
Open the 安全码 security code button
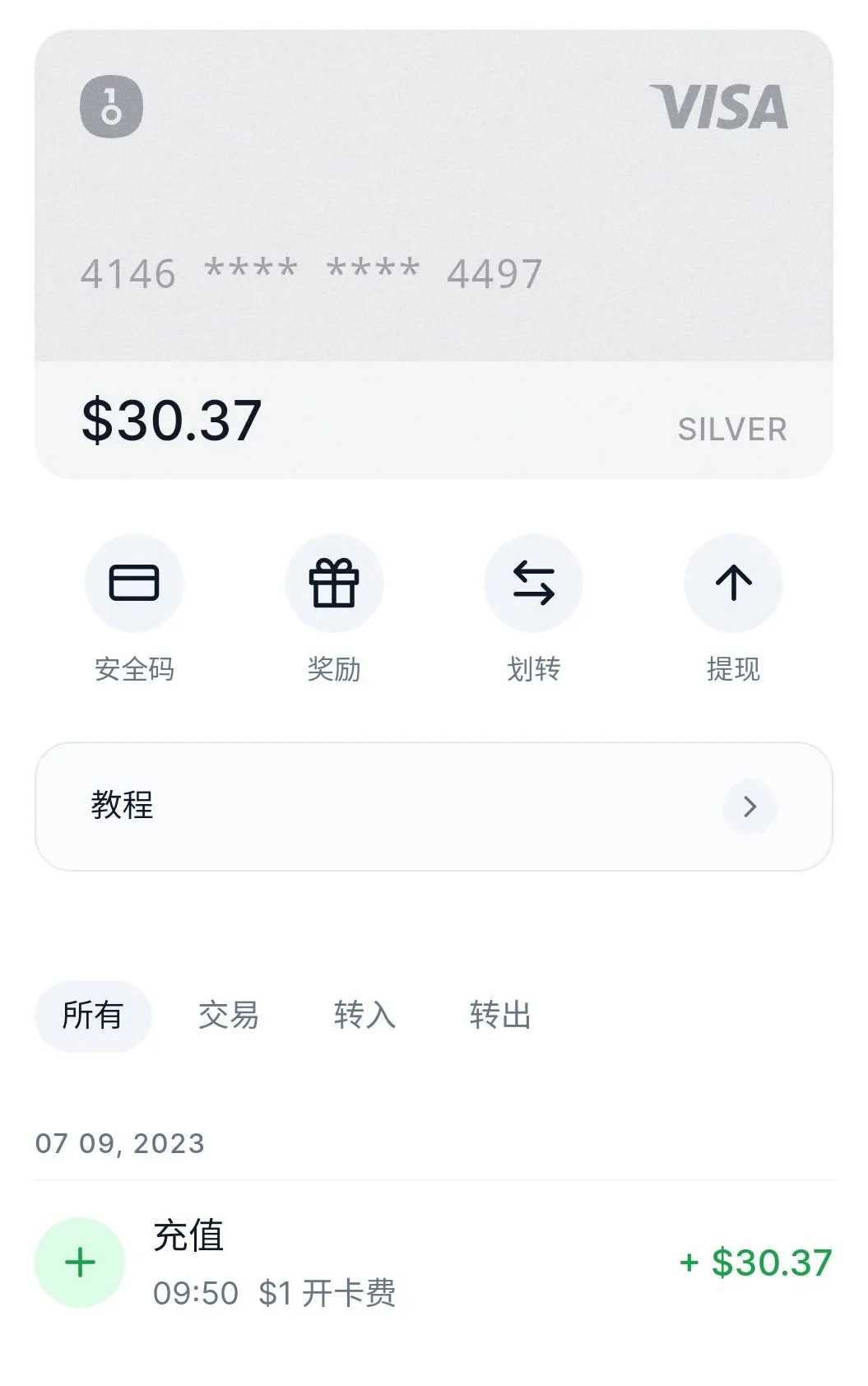pos(134,584)
